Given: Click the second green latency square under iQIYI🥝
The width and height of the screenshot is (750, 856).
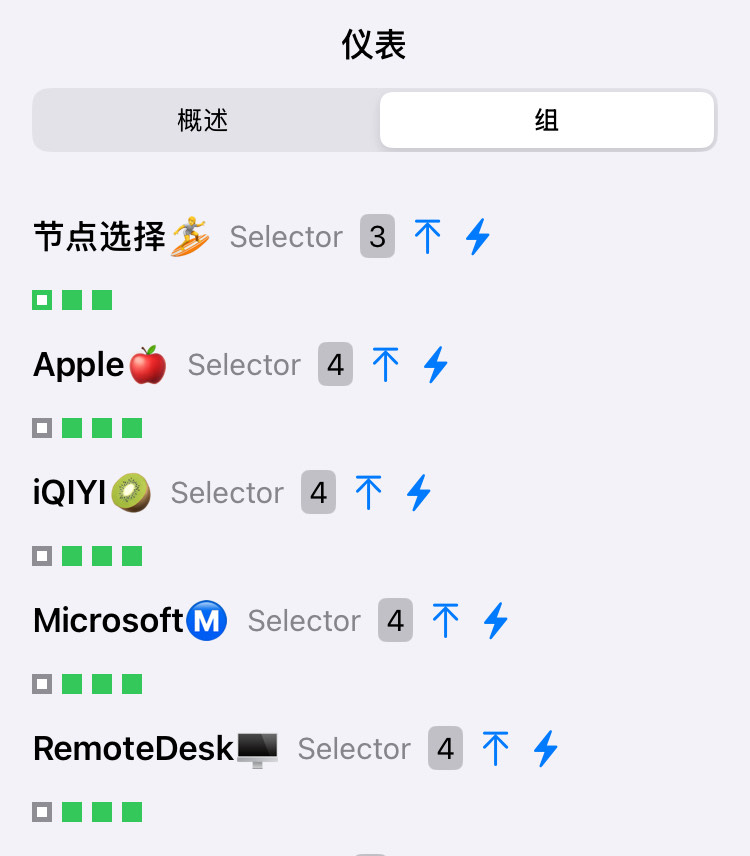Looking at the screenshot, I should 100,556.
